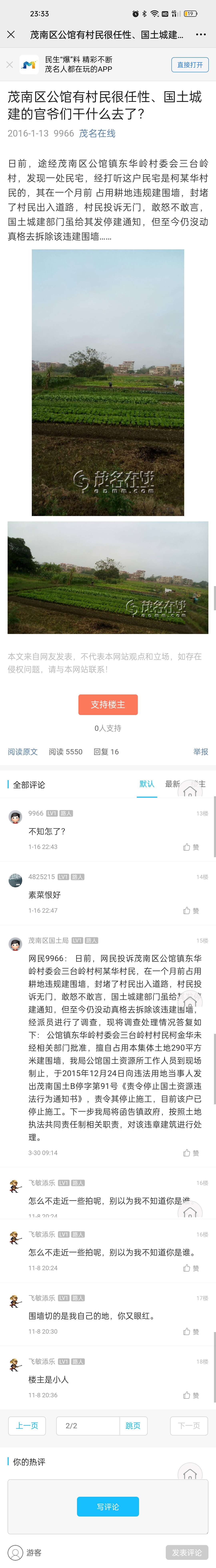Focus the page number field showing 2/2
216x1568 pixels.
click(x=87, y=1425)
